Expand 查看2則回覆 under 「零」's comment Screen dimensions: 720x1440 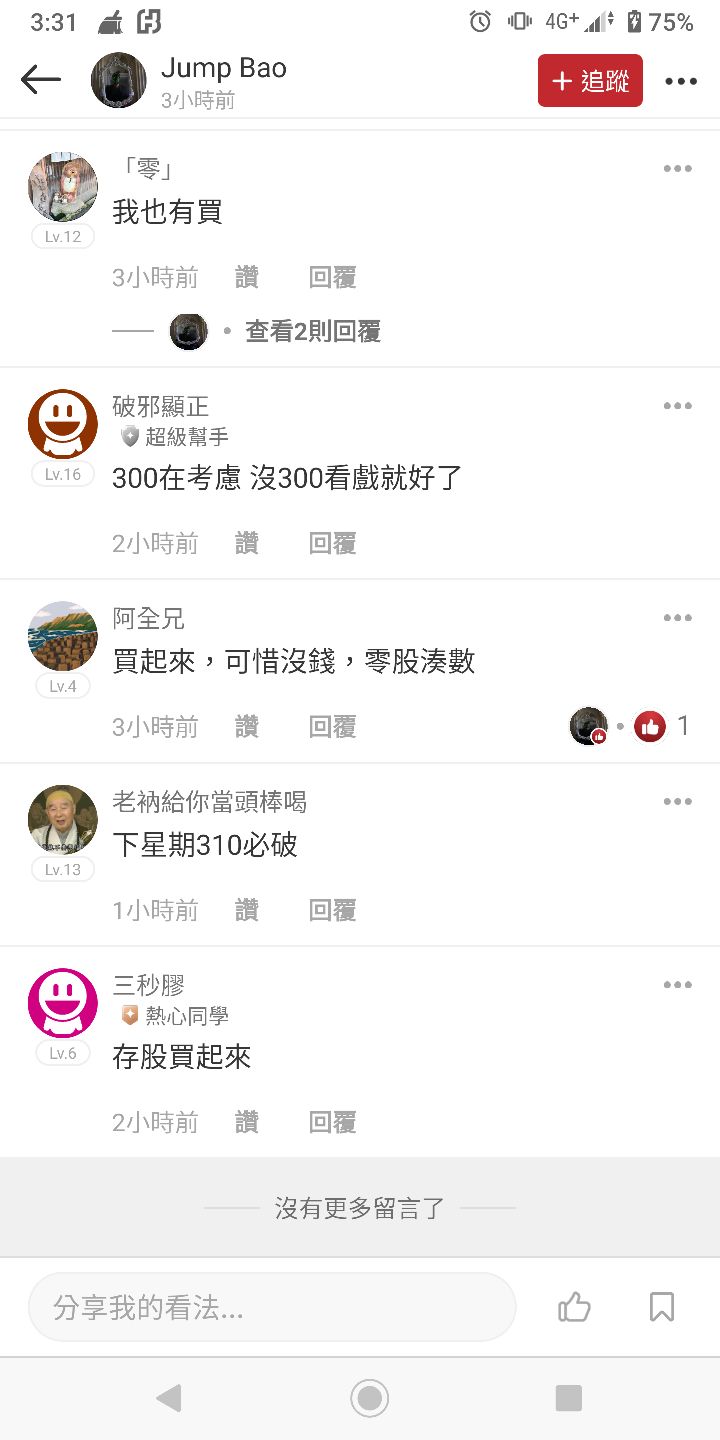[312, 332]
